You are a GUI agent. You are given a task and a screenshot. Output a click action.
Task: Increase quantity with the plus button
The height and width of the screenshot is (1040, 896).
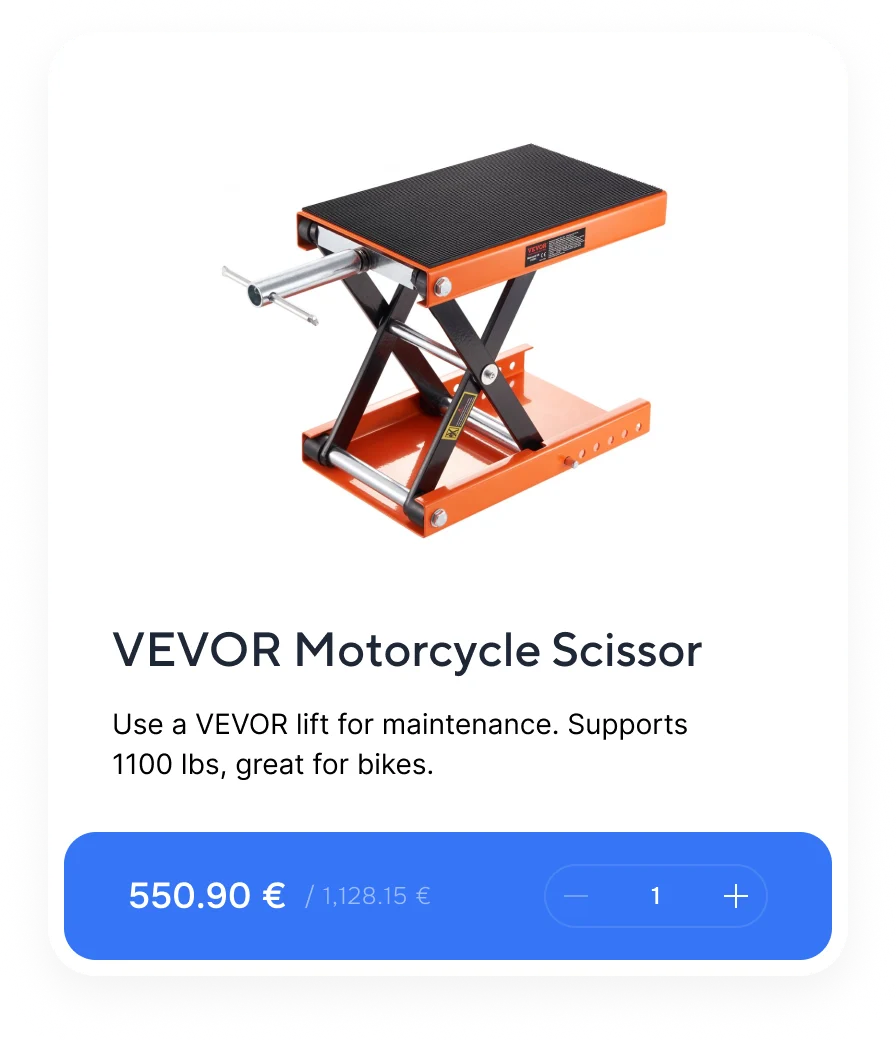(x=735, y=896)
